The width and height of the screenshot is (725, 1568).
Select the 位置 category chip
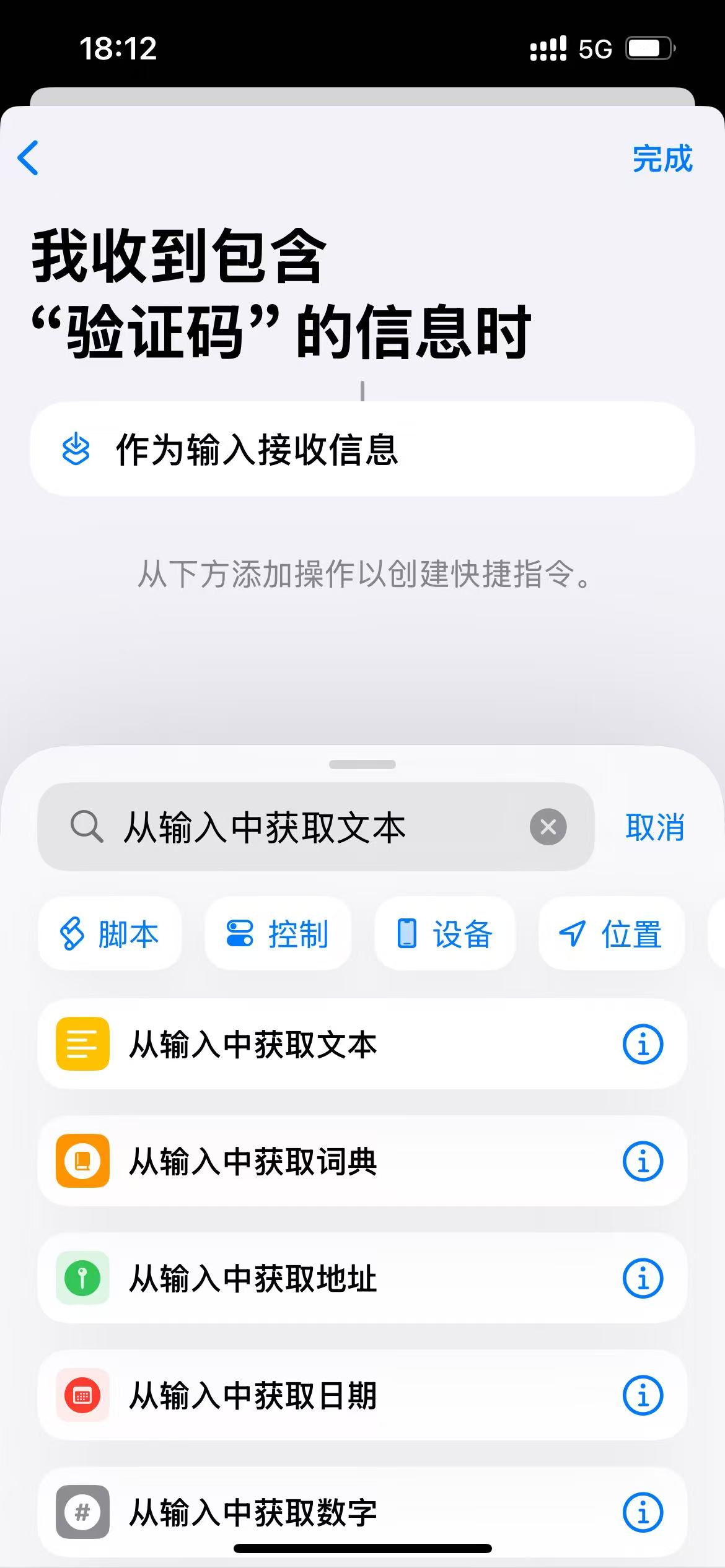pos(612,934)
